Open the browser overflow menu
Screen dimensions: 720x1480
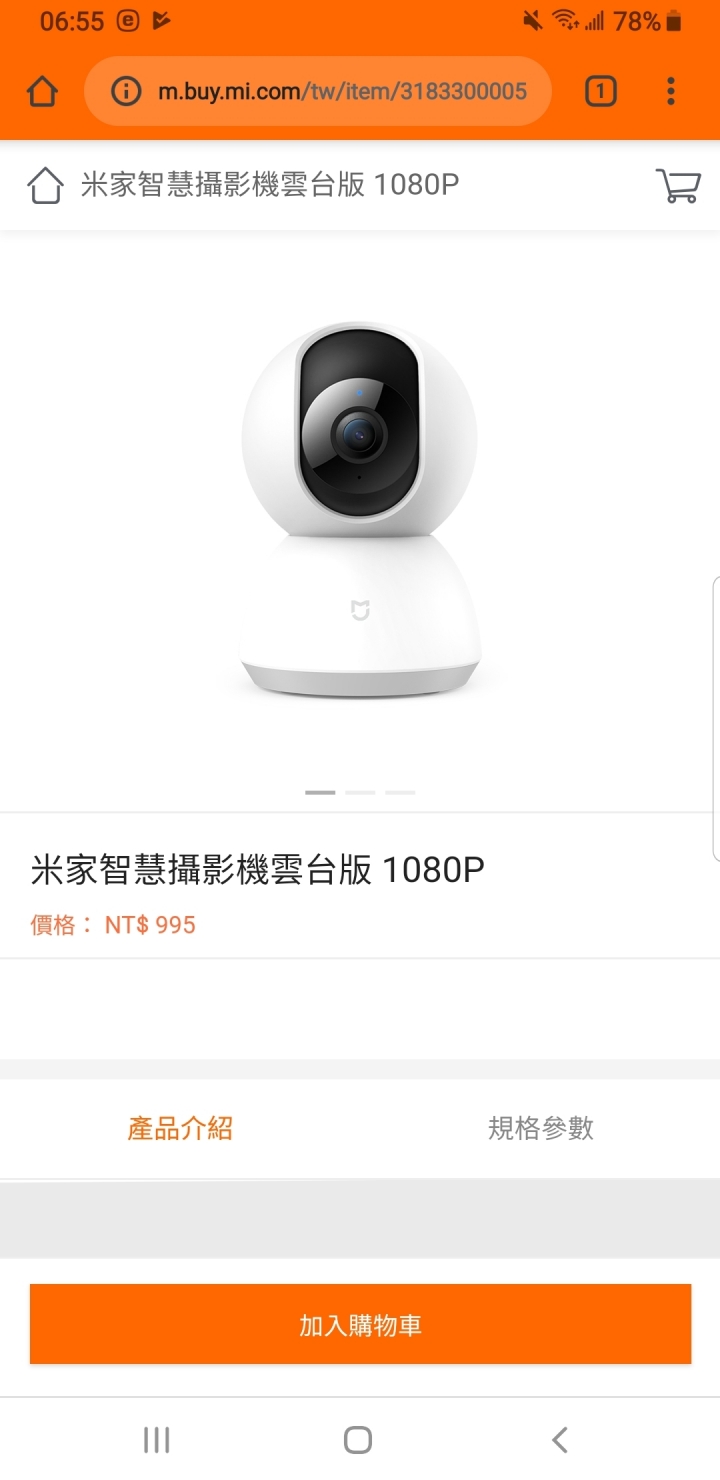pos(671,92)
